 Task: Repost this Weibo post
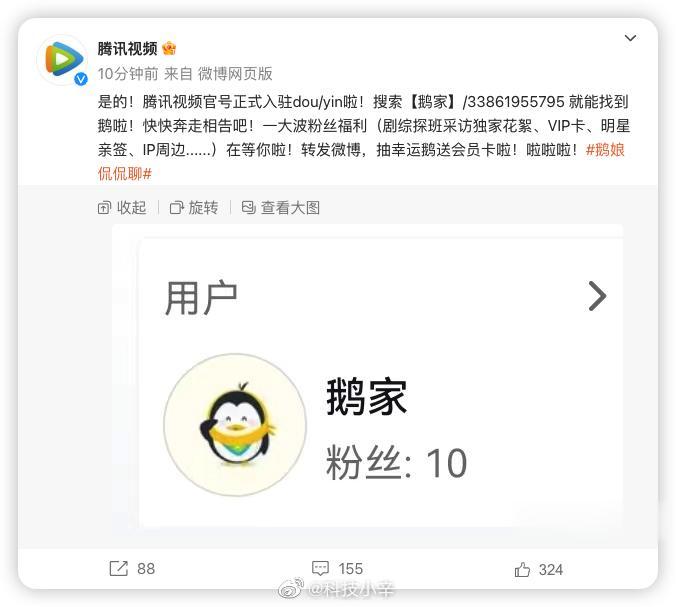pos(132,569)
